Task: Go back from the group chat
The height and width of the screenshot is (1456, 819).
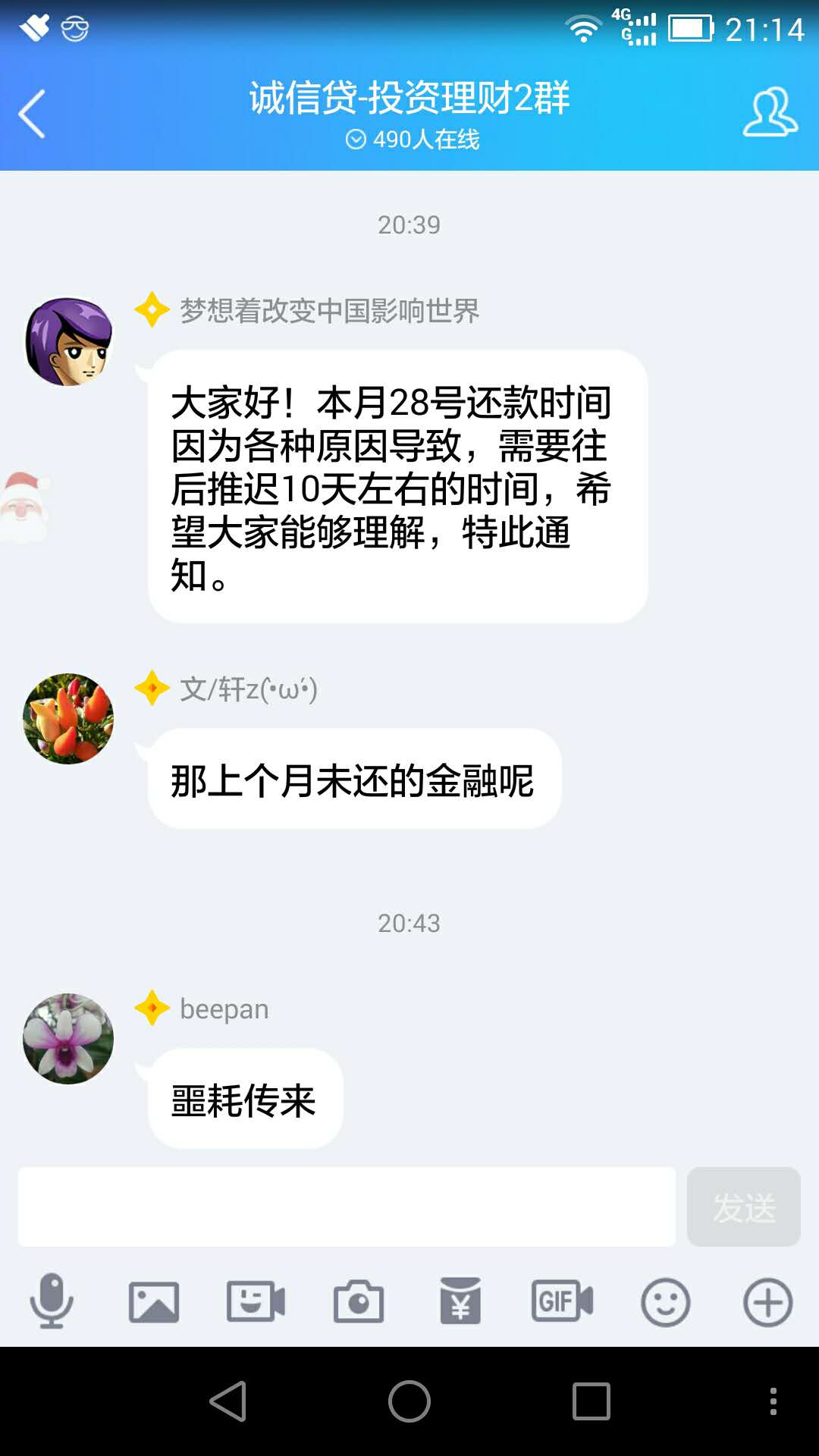Action: tap(32, 114)
